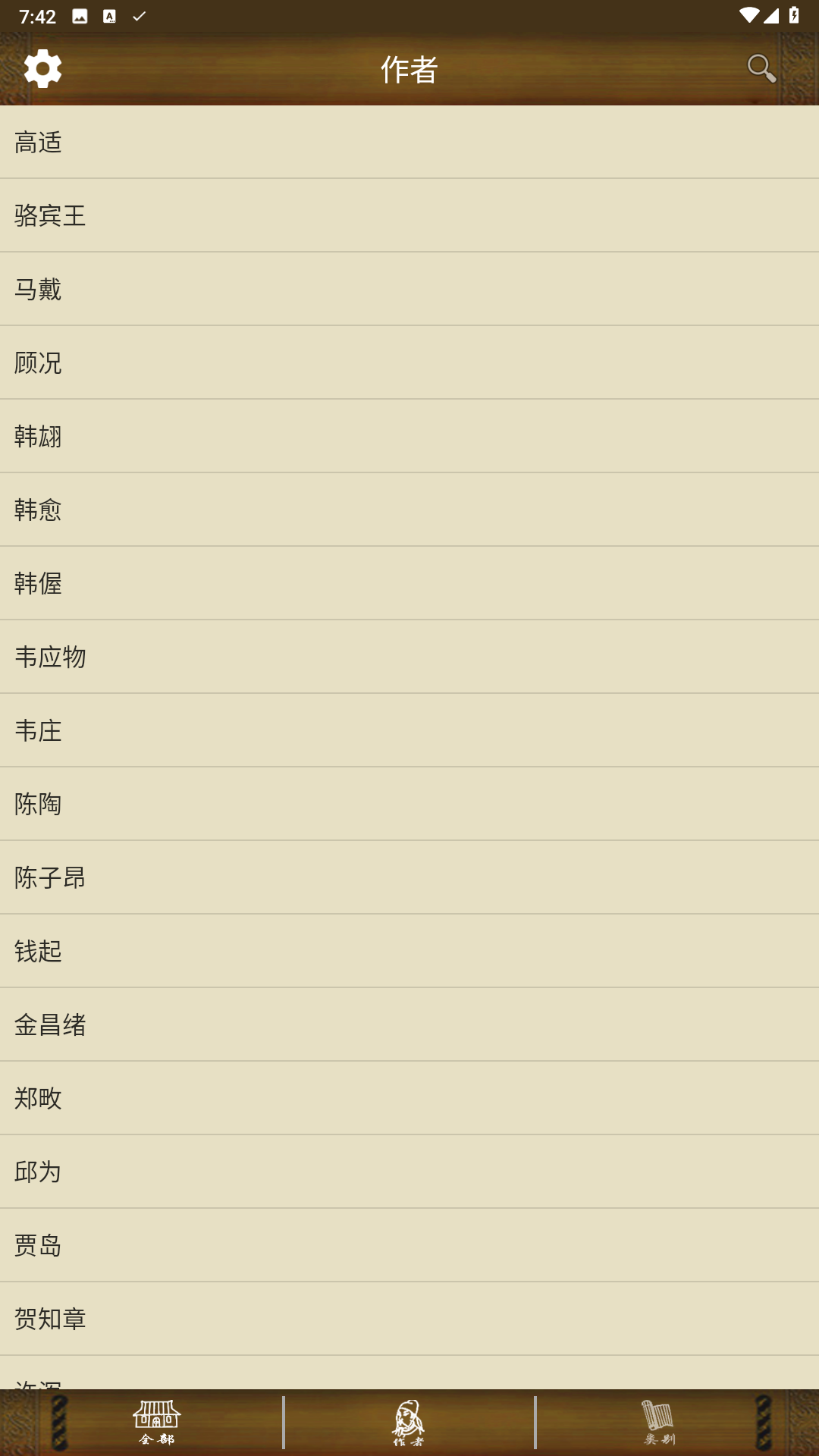Open the settings gear icon

pyautogui.click(x=42, y=69)
